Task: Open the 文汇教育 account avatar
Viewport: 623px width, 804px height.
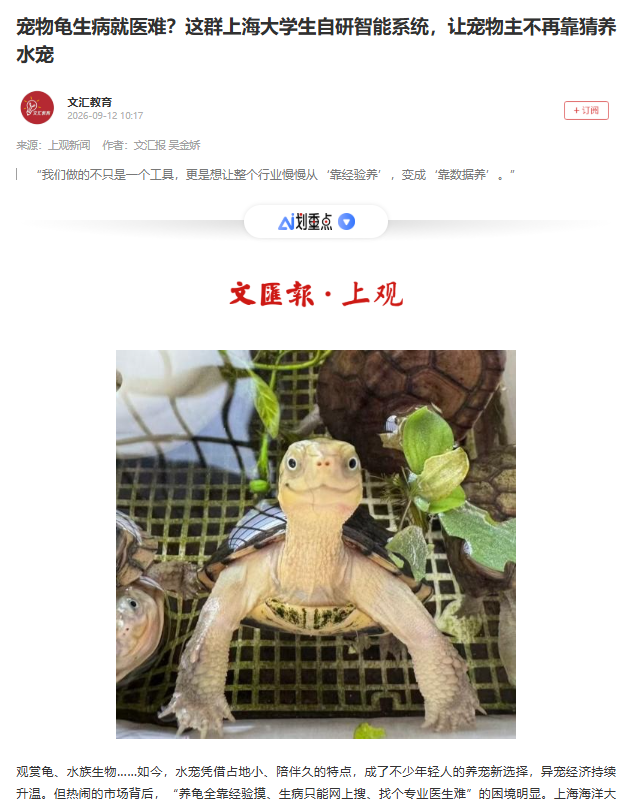Action: pyautogui.click(x=37, y=108)
